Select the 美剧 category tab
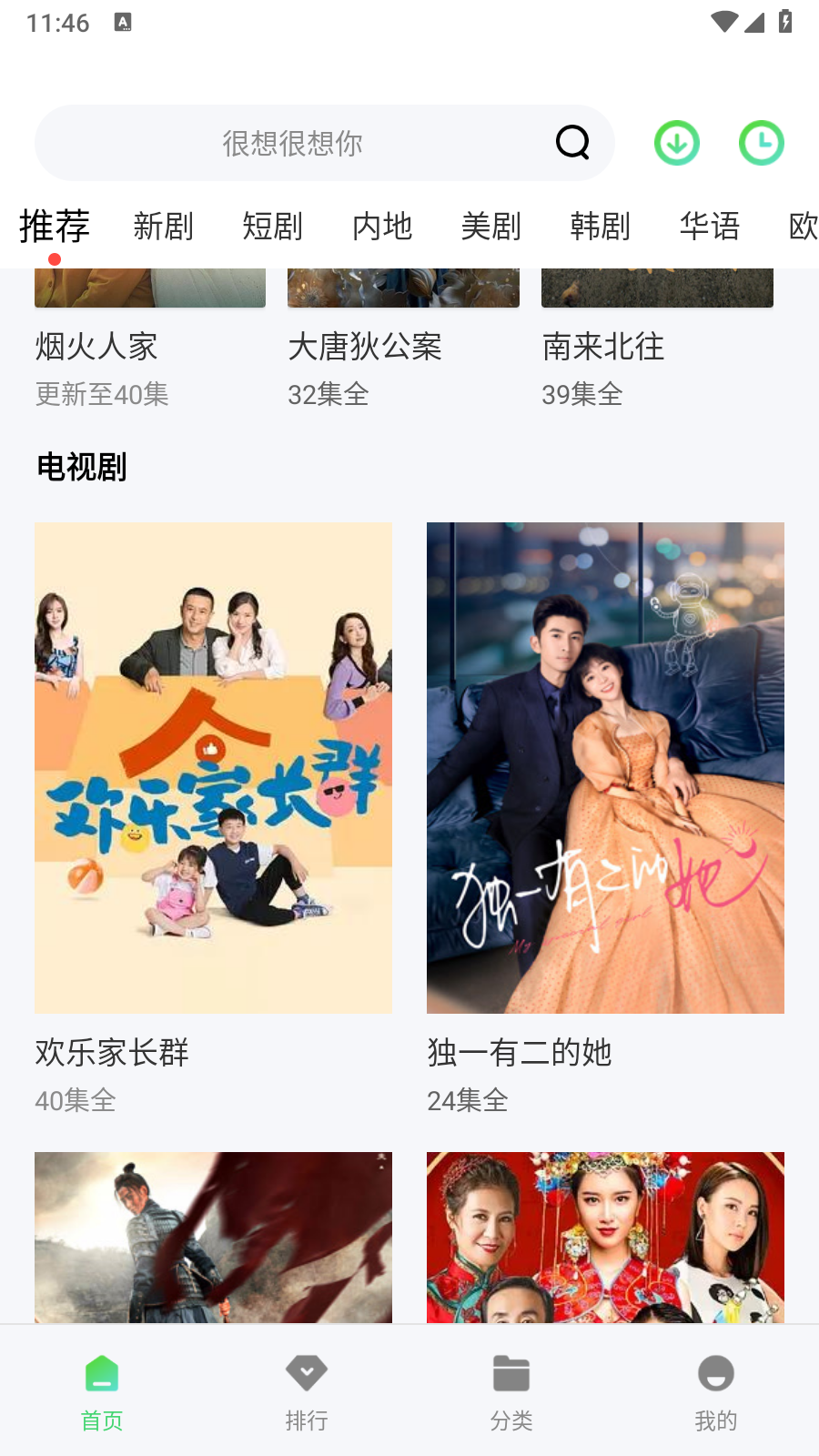819x1456 pixels. point(491,226)
